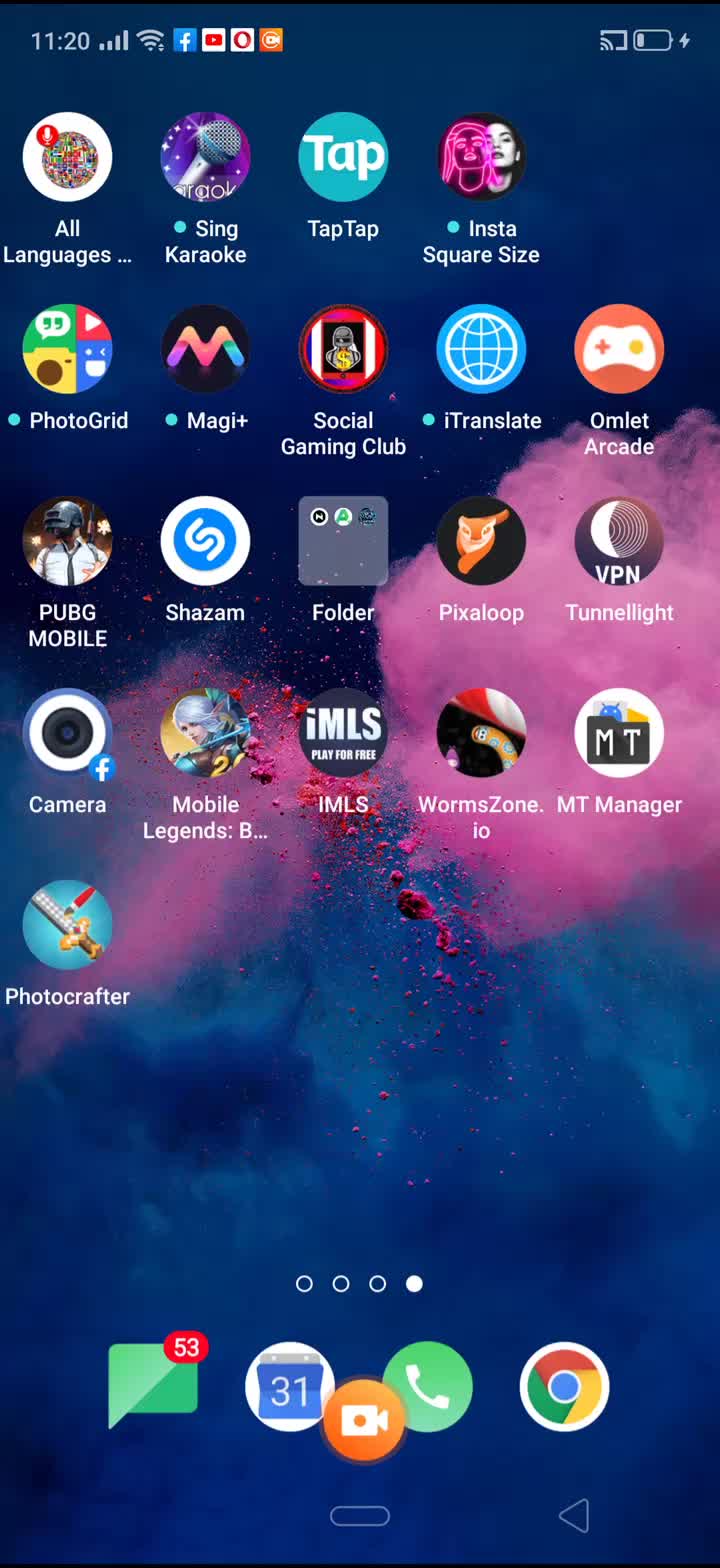
Task: Launch Insta Square Size
Action: click(x=481, y=157)
